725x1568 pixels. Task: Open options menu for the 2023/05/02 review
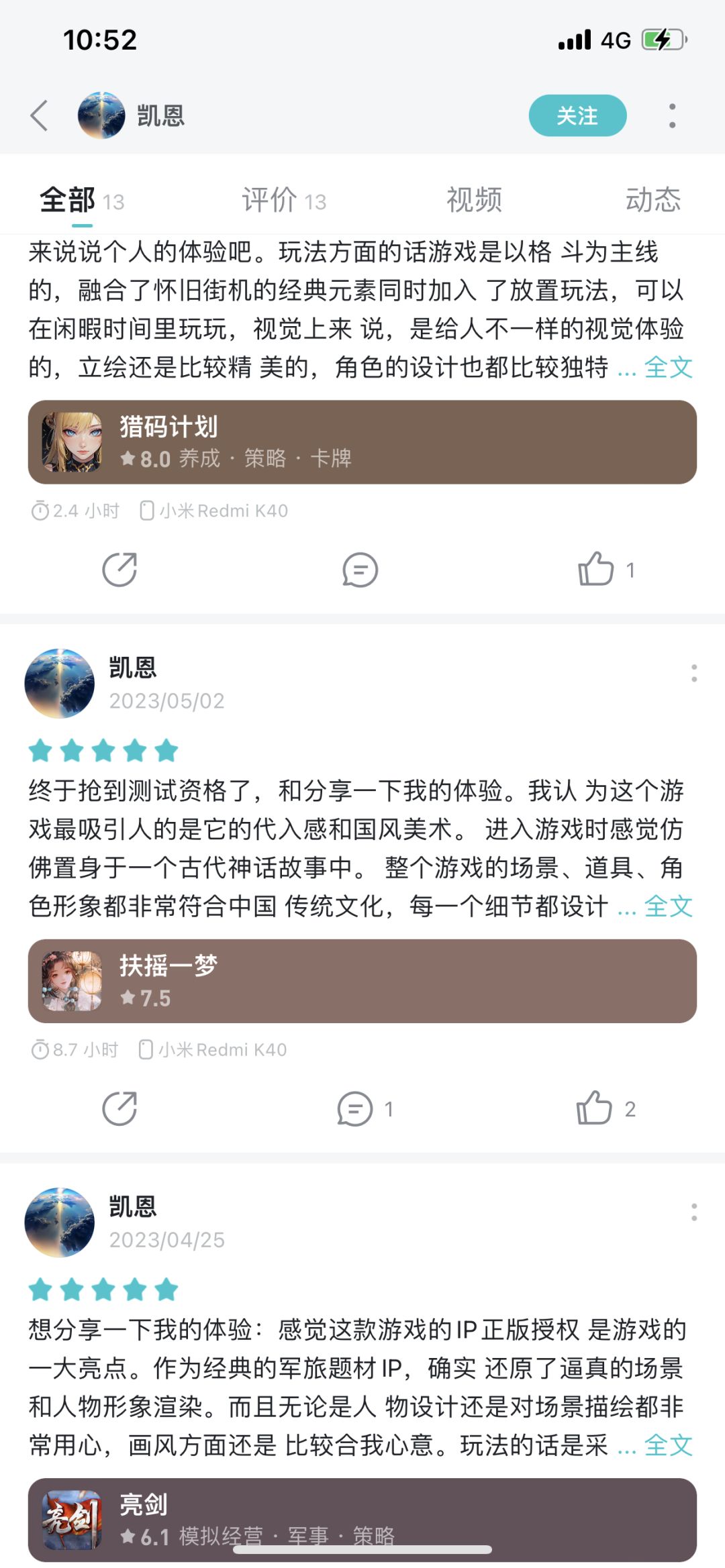pos(693,673)
